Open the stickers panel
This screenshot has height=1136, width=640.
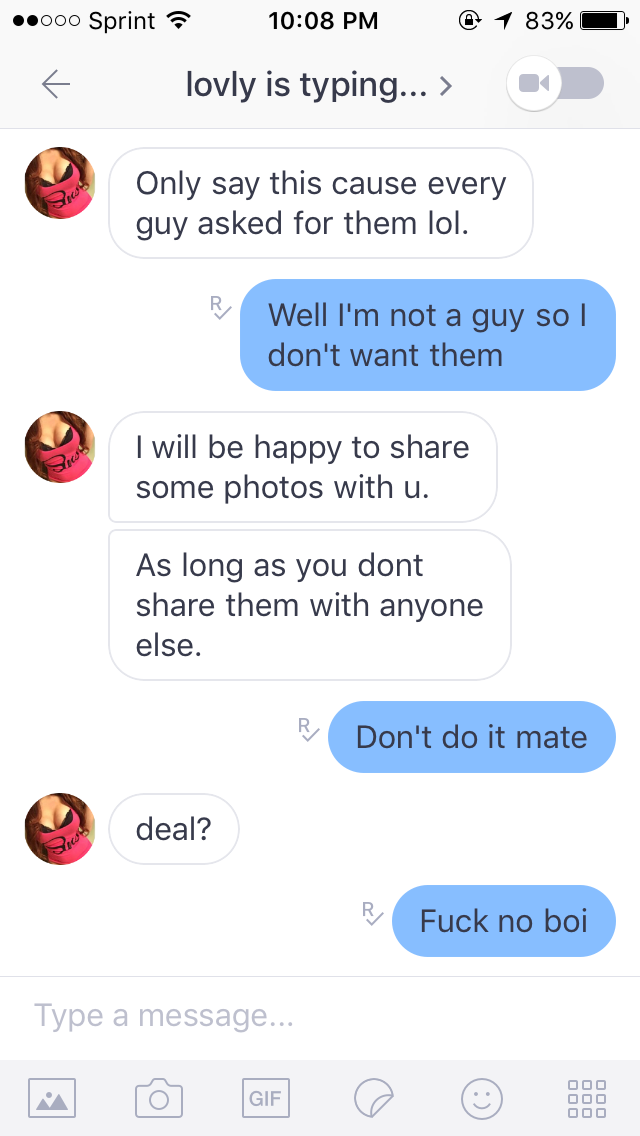(x=374, y=1098)
